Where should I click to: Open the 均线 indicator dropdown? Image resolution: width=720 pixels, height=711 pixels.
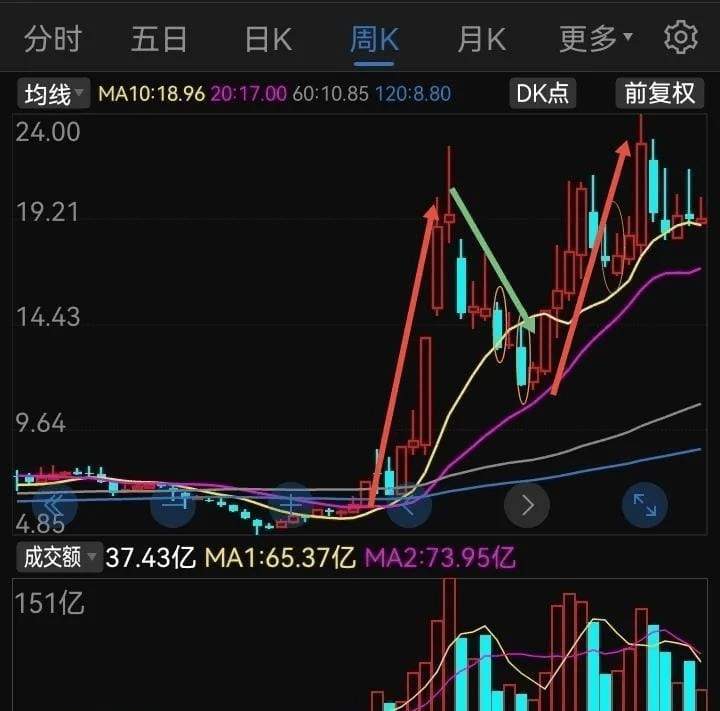[53, 94]
